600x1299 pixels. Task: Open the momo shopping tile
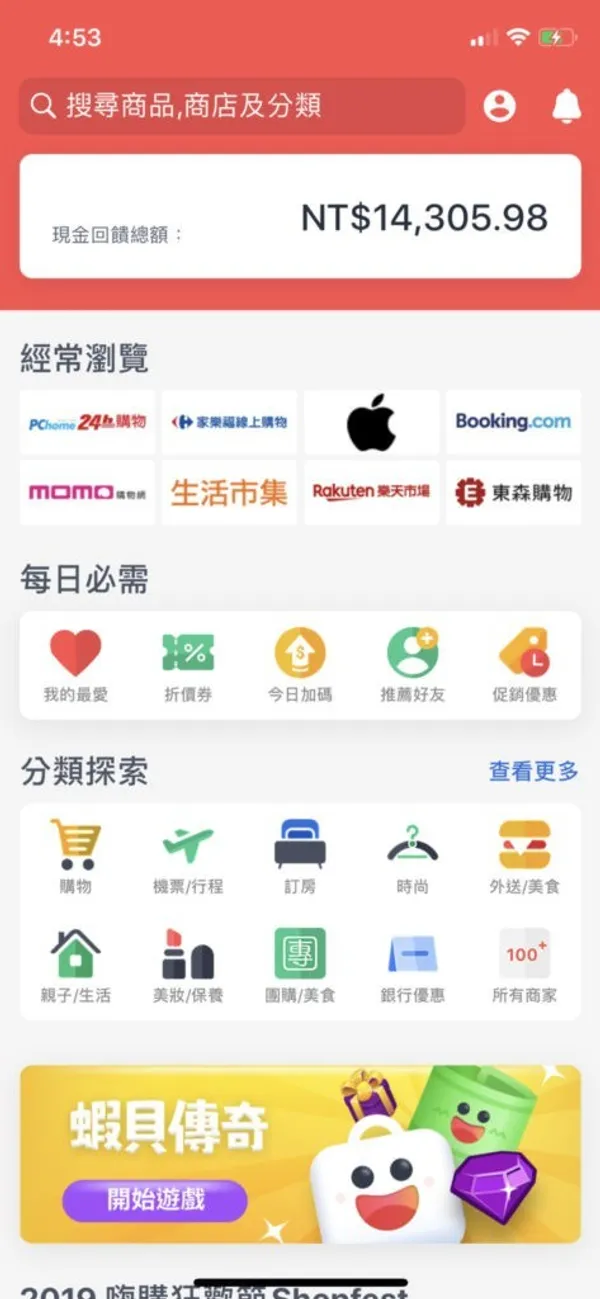click(x=87, y=492)
